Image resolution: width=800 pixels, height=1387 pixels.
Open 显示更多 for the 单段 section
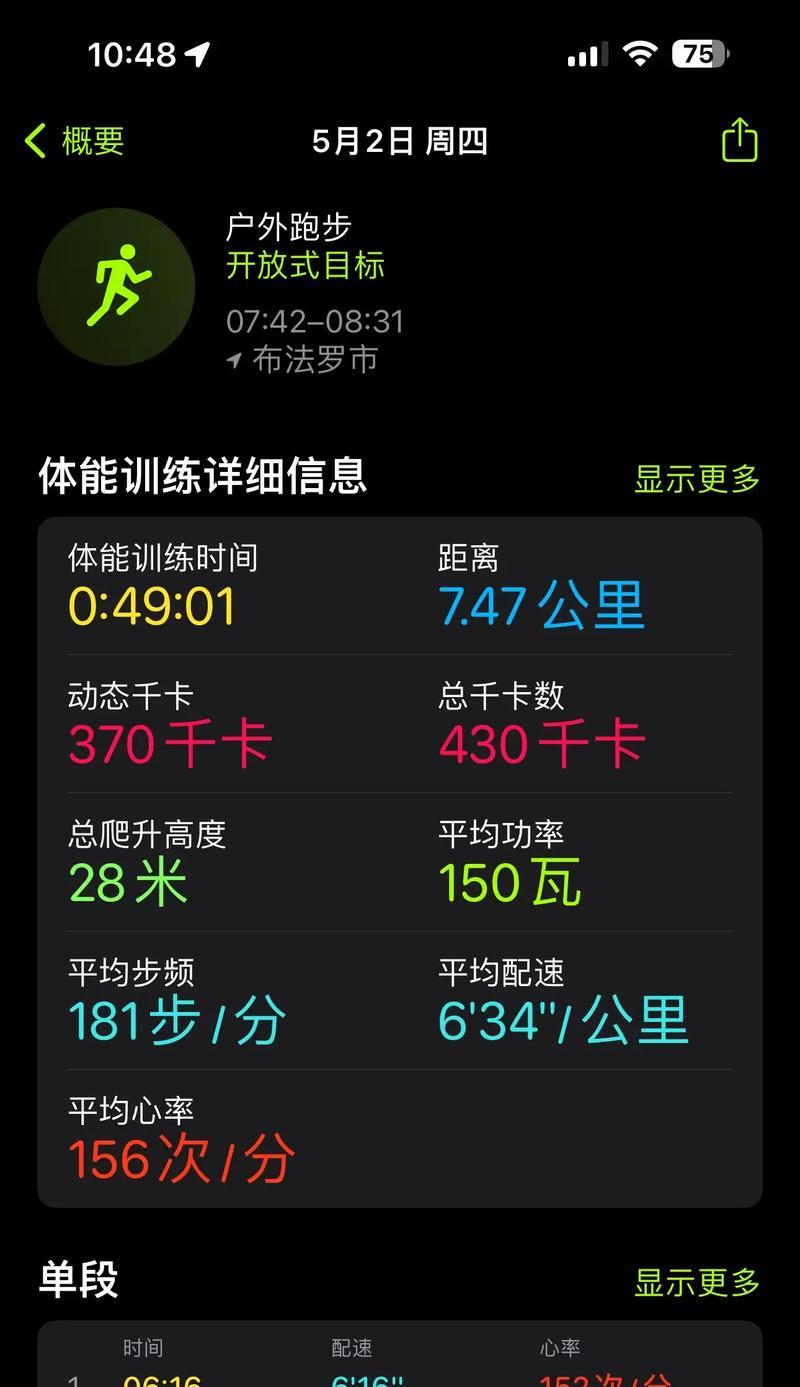pos(696,1283)
